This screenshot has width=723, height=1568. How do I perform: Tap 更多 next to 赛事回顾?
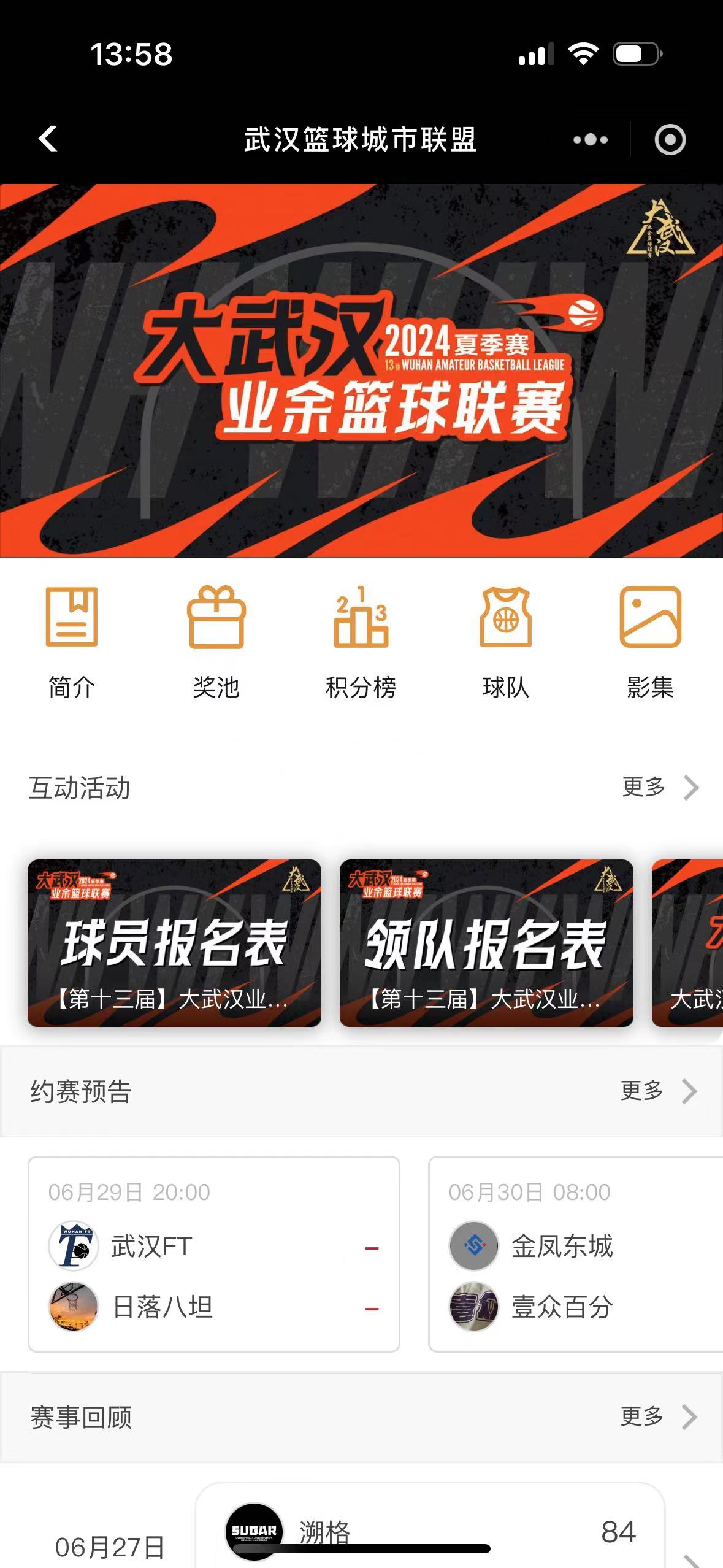(x=659, y=1416)
